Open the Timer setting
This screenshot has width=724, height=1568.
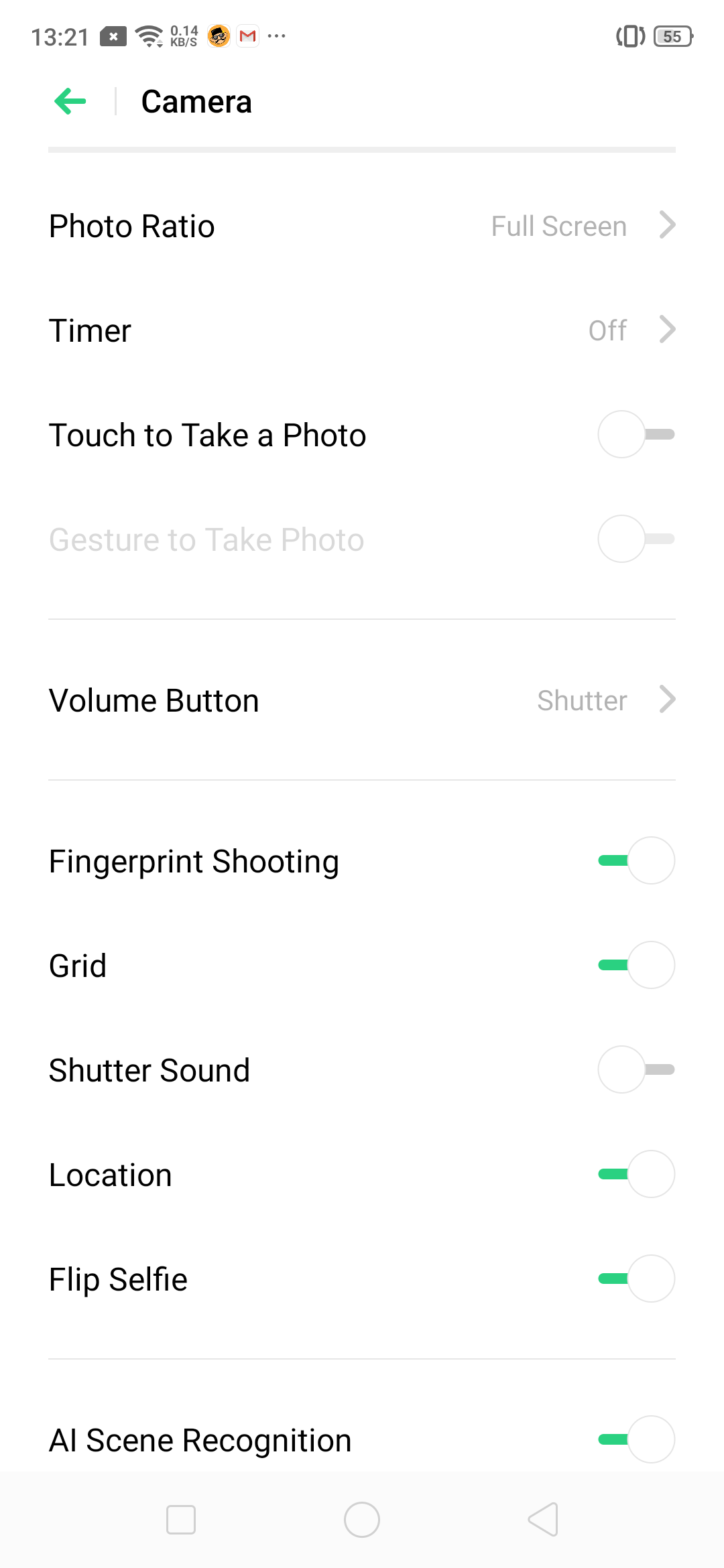click(362, 331)
